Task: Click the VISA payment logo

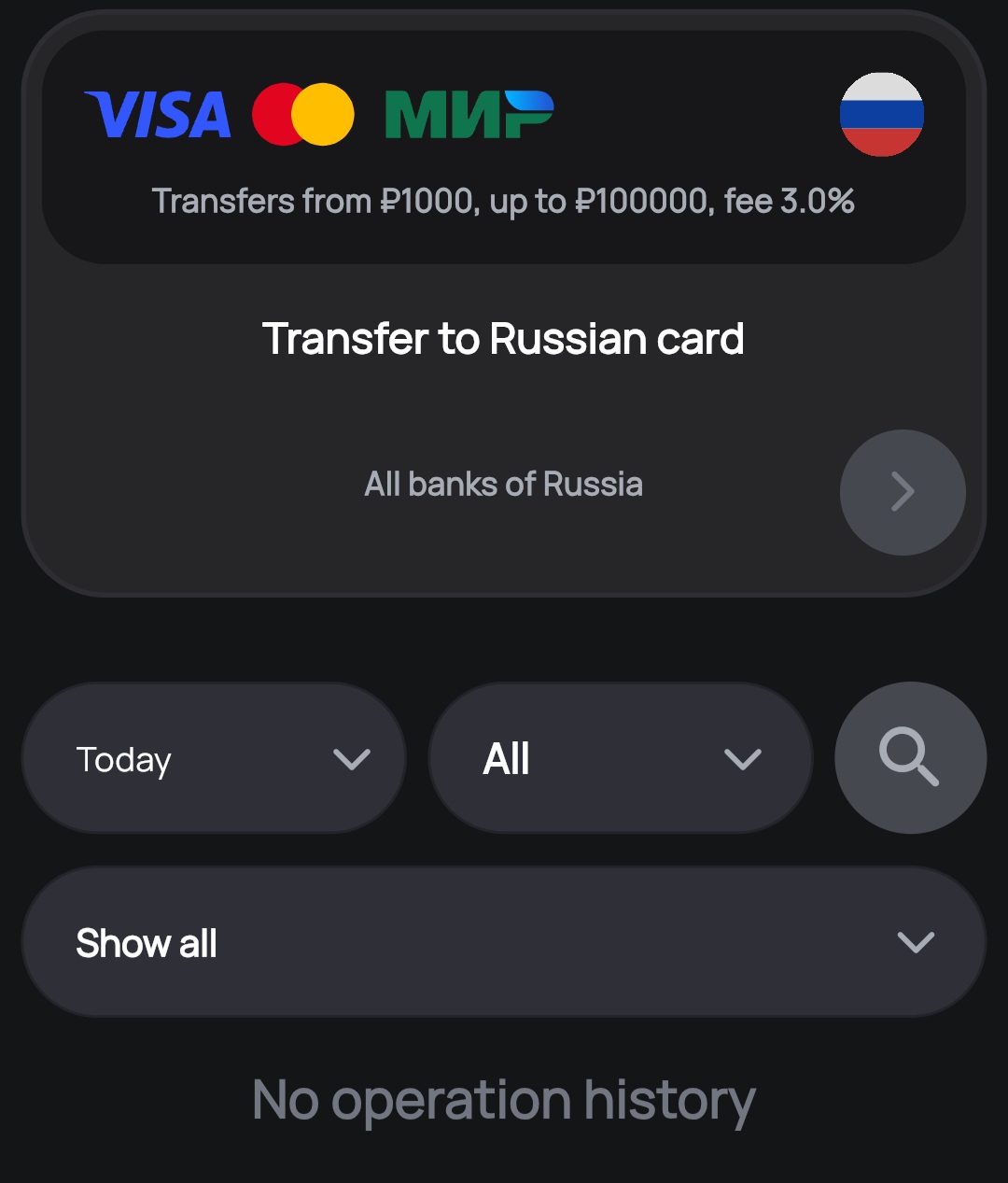Action: [x=157, y=113]
